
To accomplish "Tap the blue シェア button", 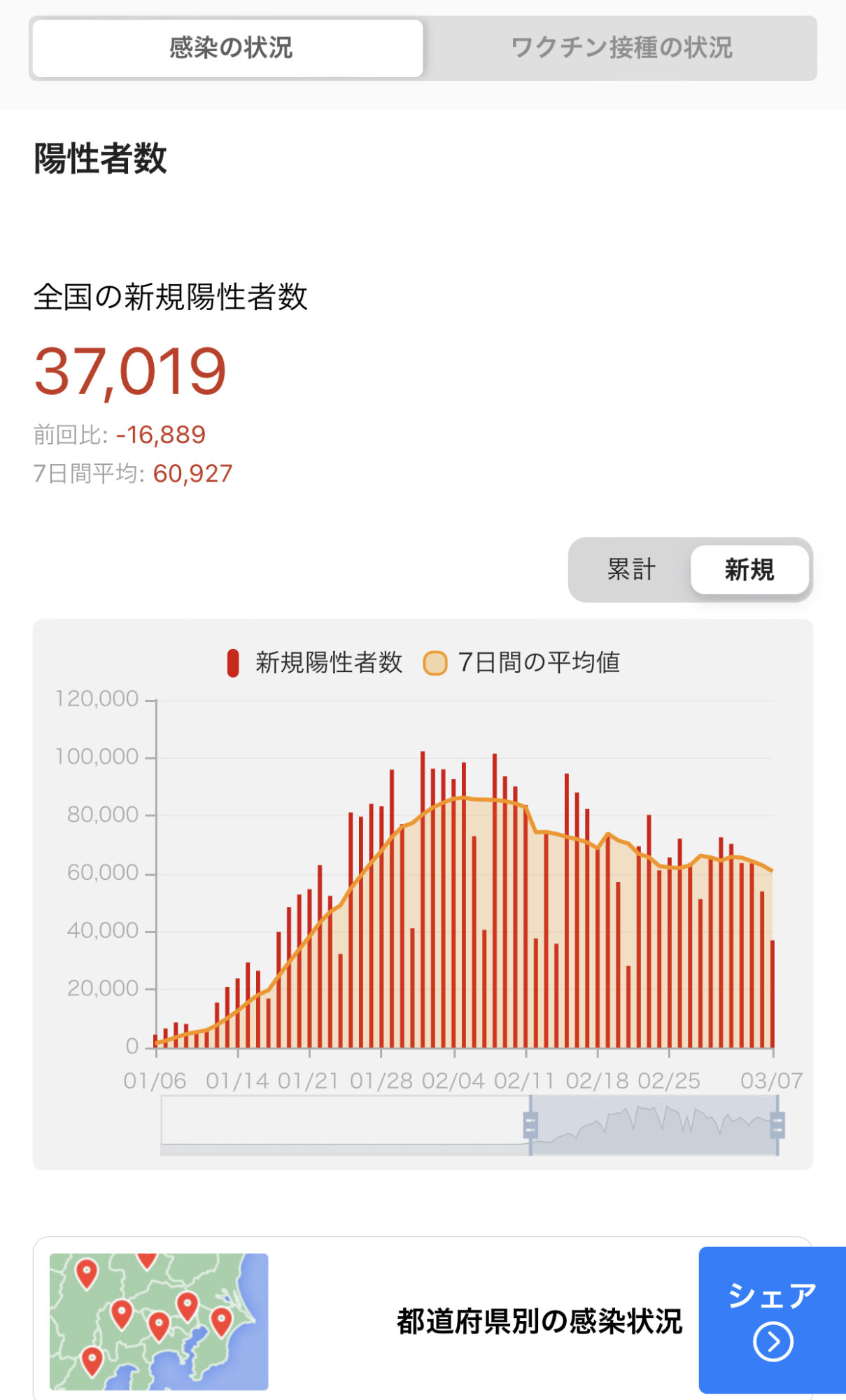I will click(x=772, y=1319).
